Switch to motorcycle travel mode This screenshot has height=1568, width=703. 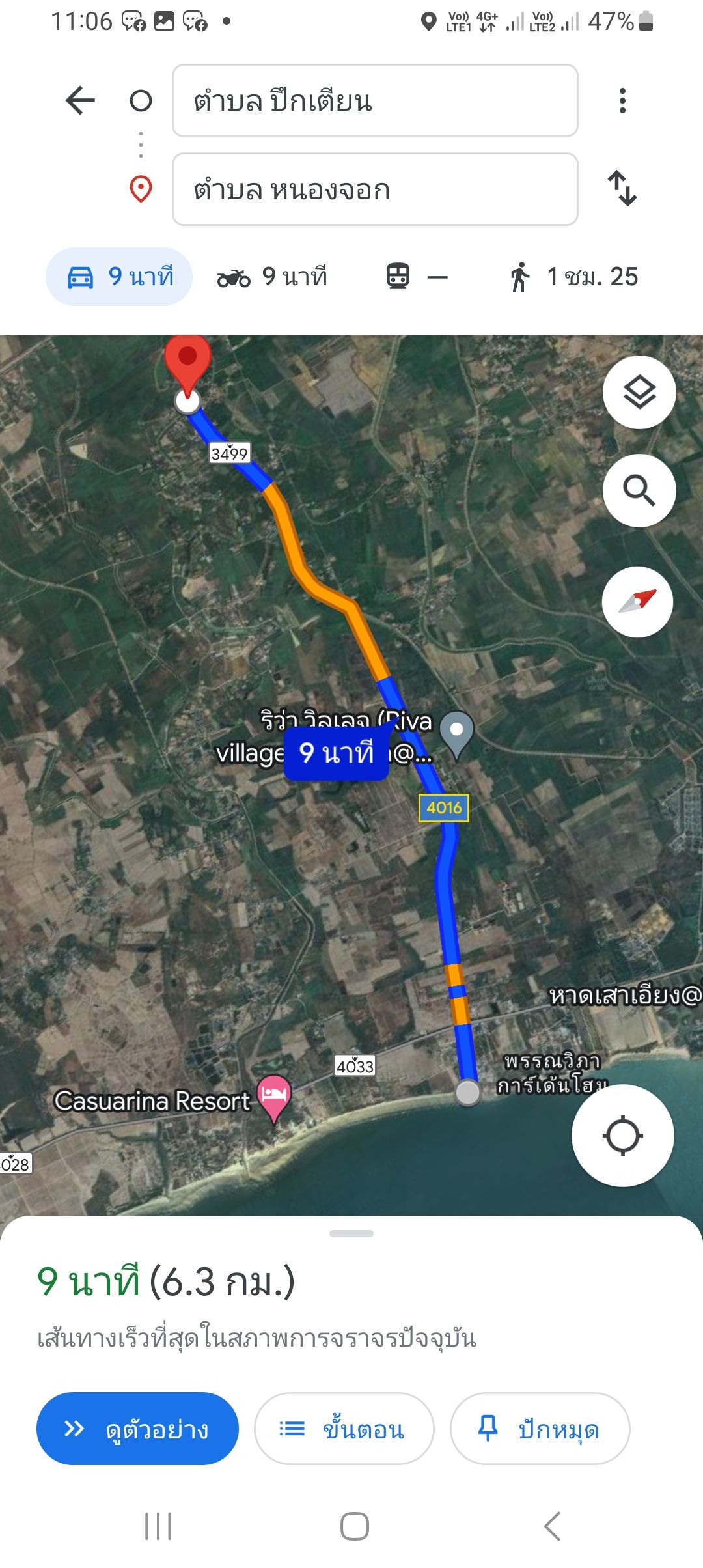tap(272, 277)
